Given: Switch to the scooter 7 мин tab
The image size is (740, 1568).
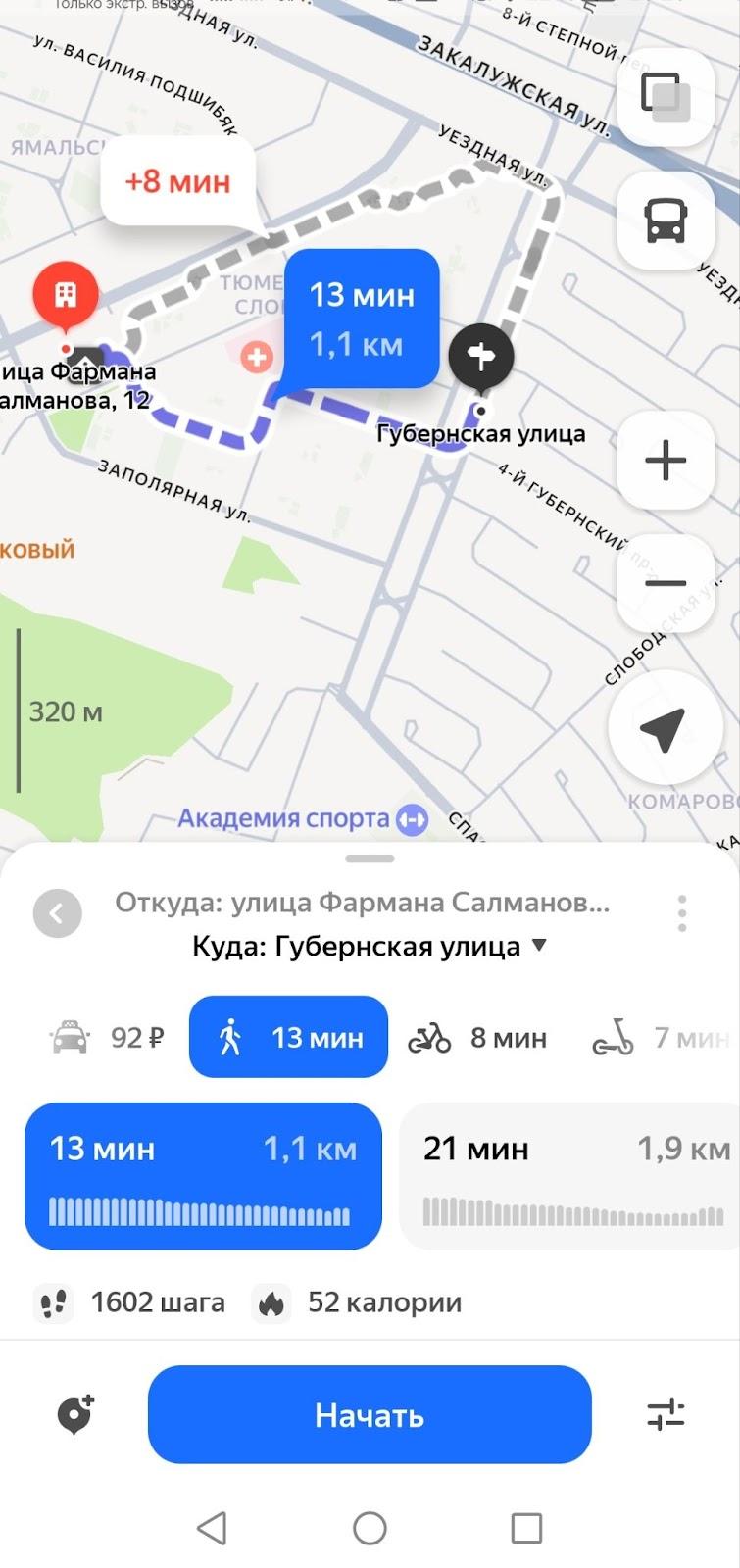Looking at the screenshot, I should pos(661,1037).
